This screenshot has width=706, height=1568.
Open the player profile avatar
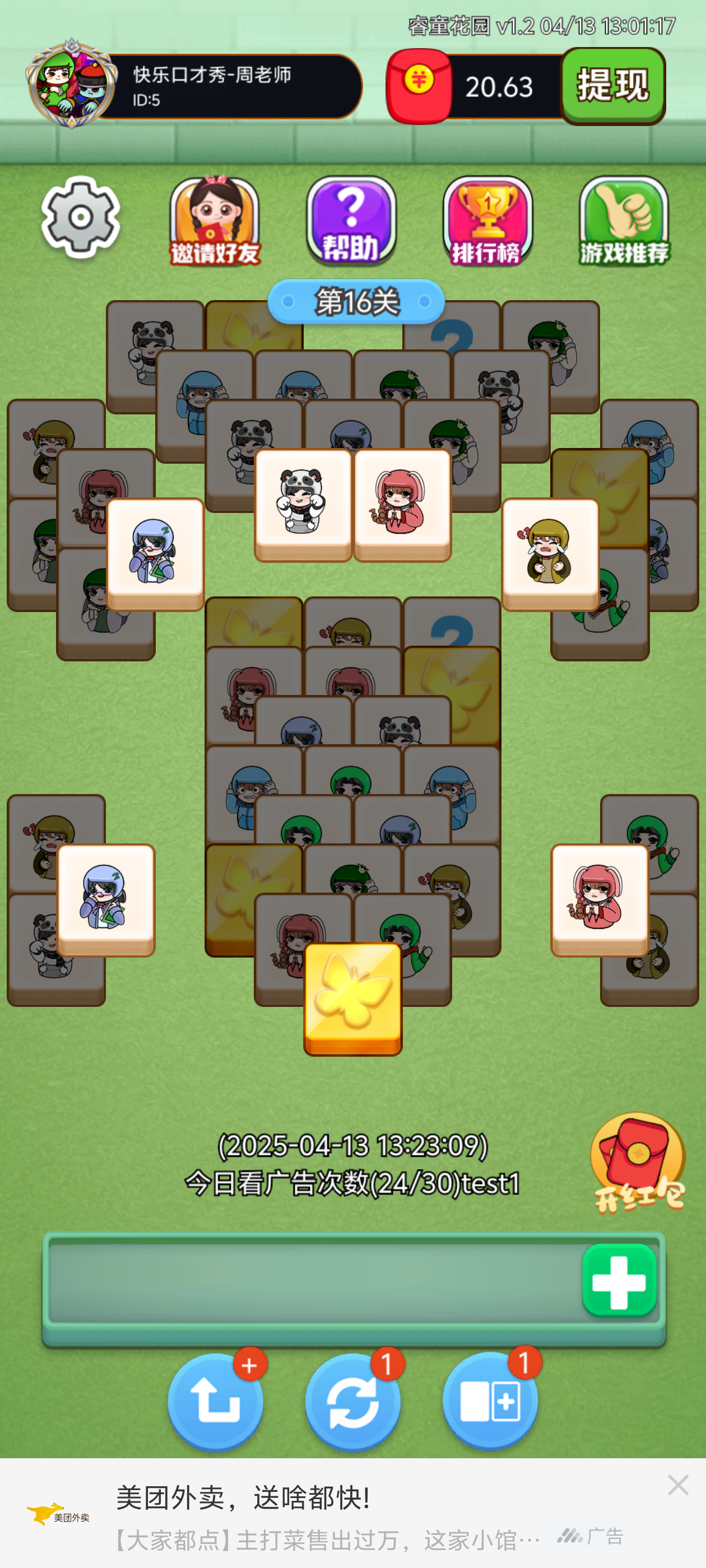(71, 85)
